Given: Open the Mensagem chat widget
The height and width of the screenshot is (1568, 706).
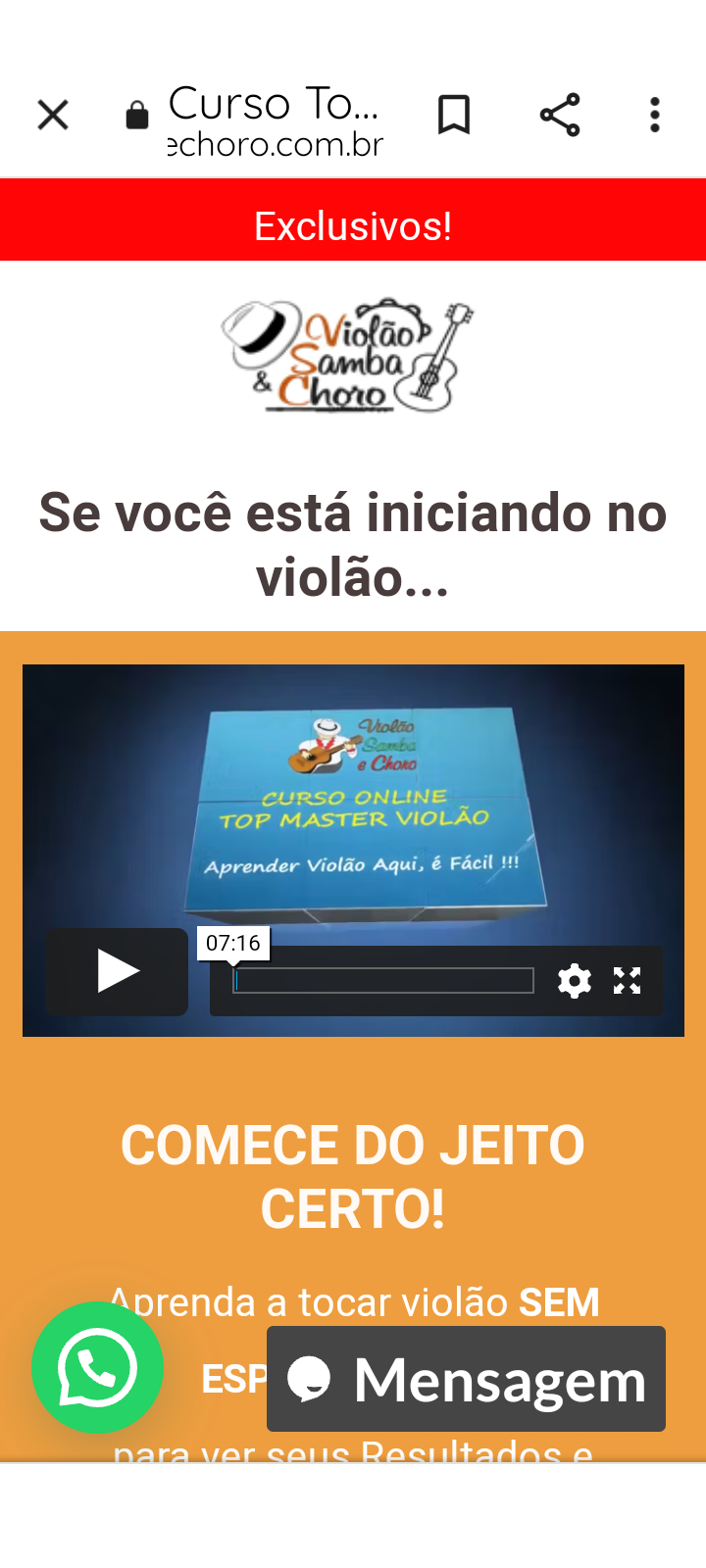Looking at the screenshot, I should point(466,1379).
